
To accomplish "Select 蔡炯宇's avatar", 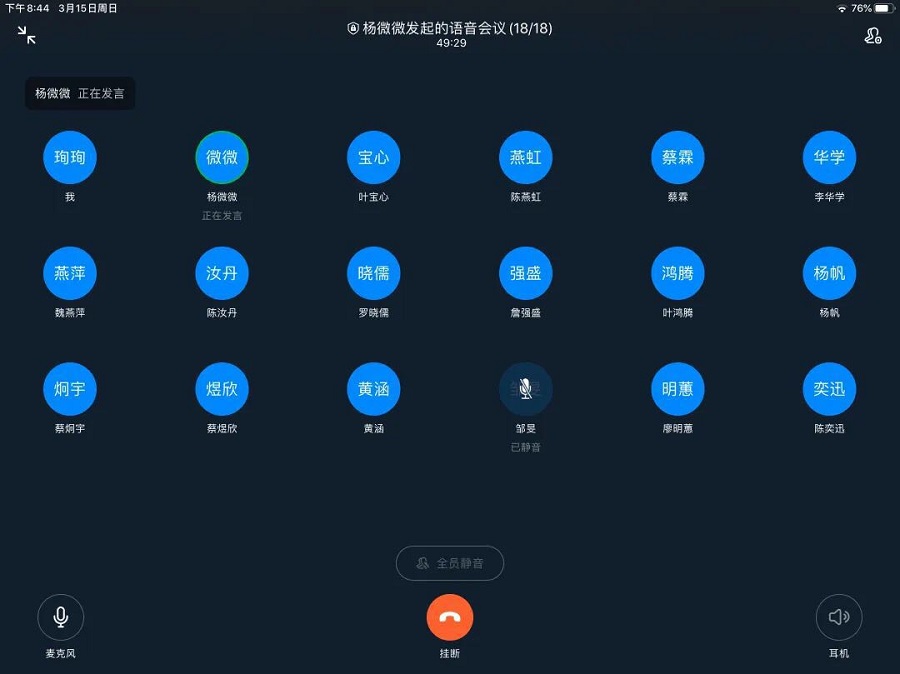I will (x=70, y=388).
